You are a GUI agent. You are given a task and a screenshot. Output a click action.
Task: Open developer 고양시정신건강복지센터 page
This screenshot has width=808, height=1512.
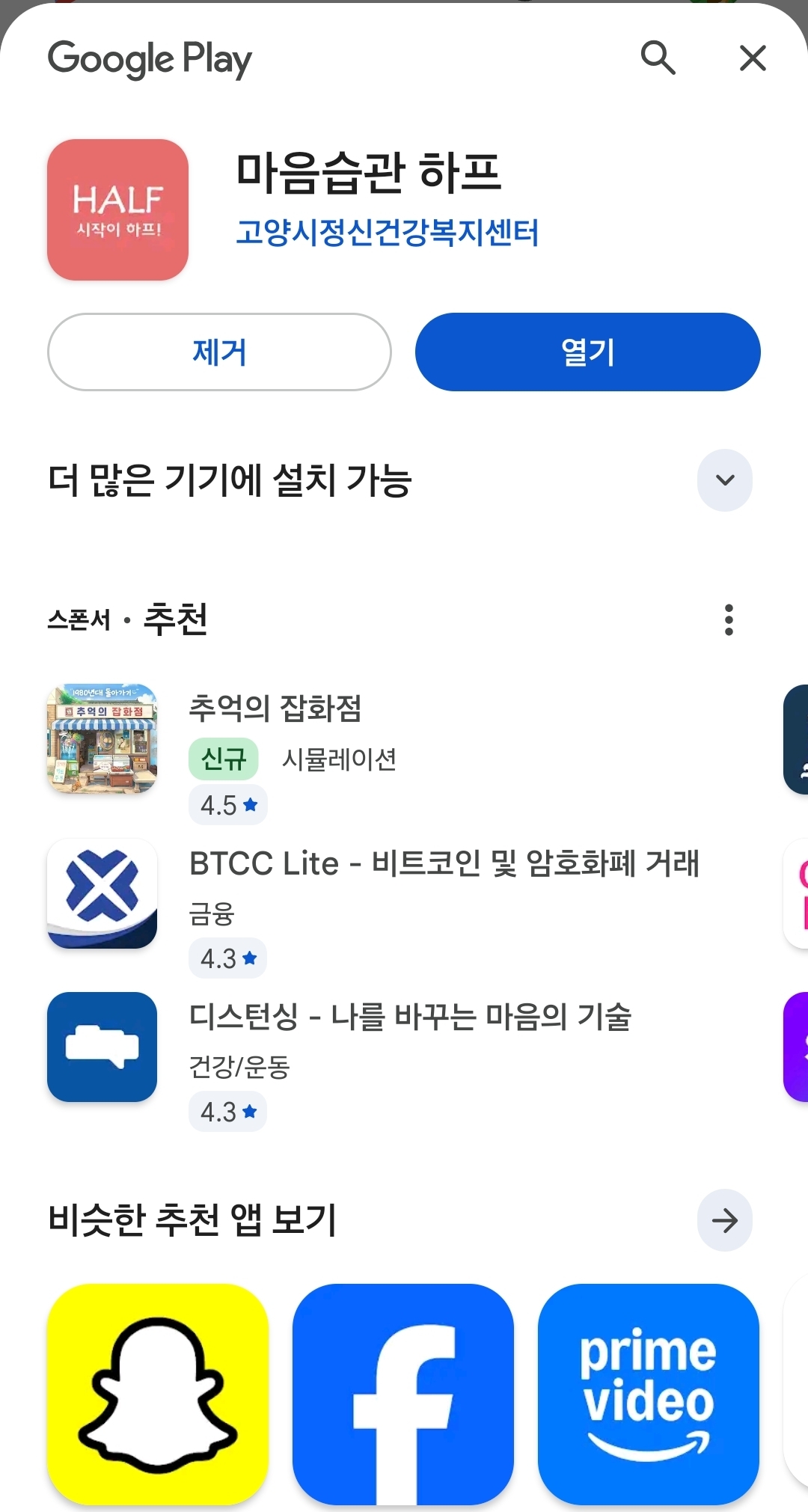click(387, 233)
